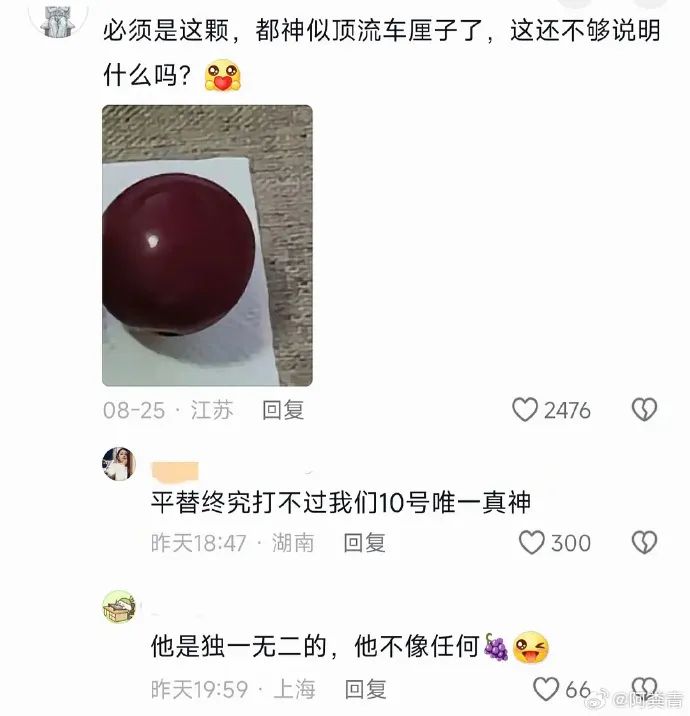Reply to the 昨天18:47 湖南 comment
Viewport: 690px width, 716px height.
coord(364,543)
